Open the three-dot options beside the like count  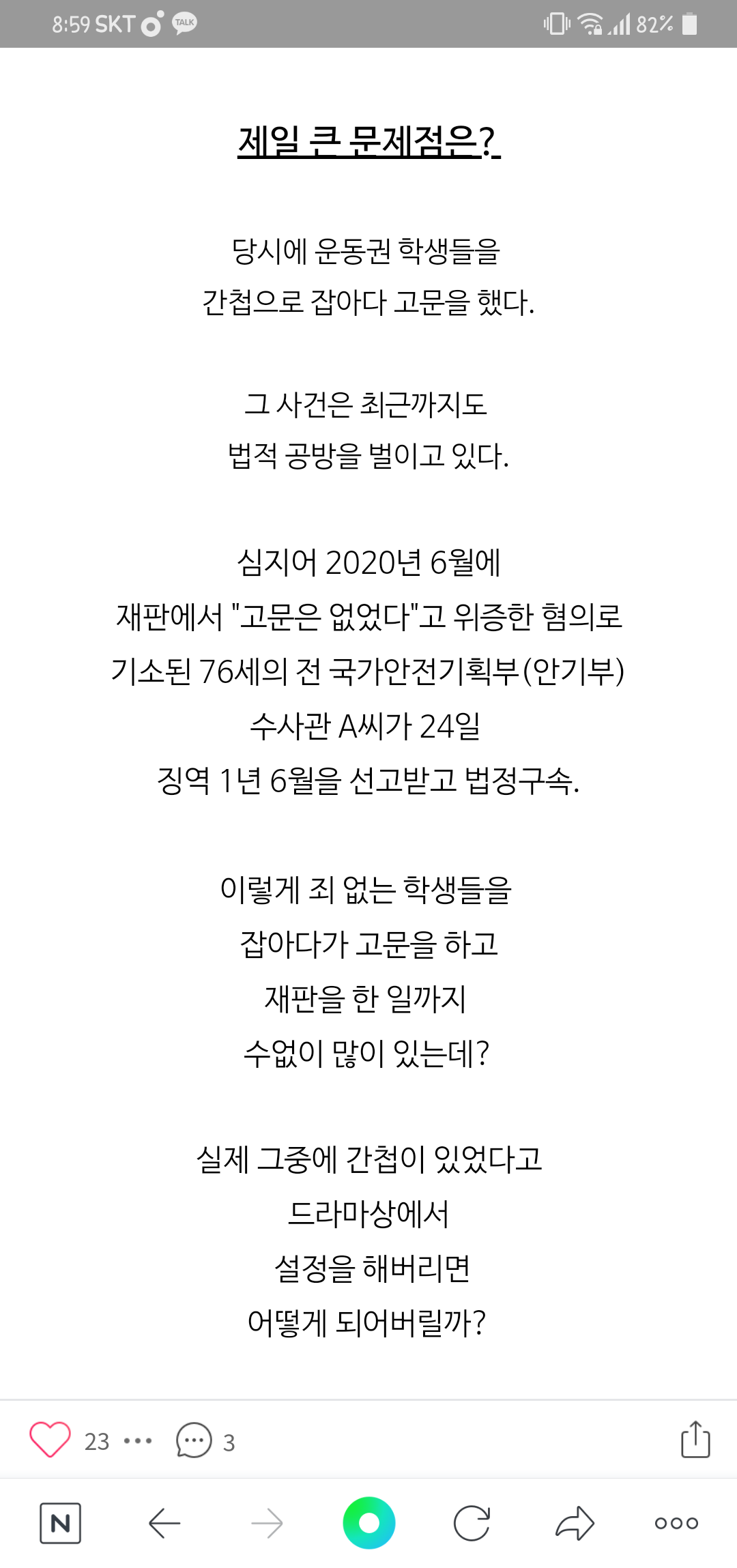[x=137, y=1441]
